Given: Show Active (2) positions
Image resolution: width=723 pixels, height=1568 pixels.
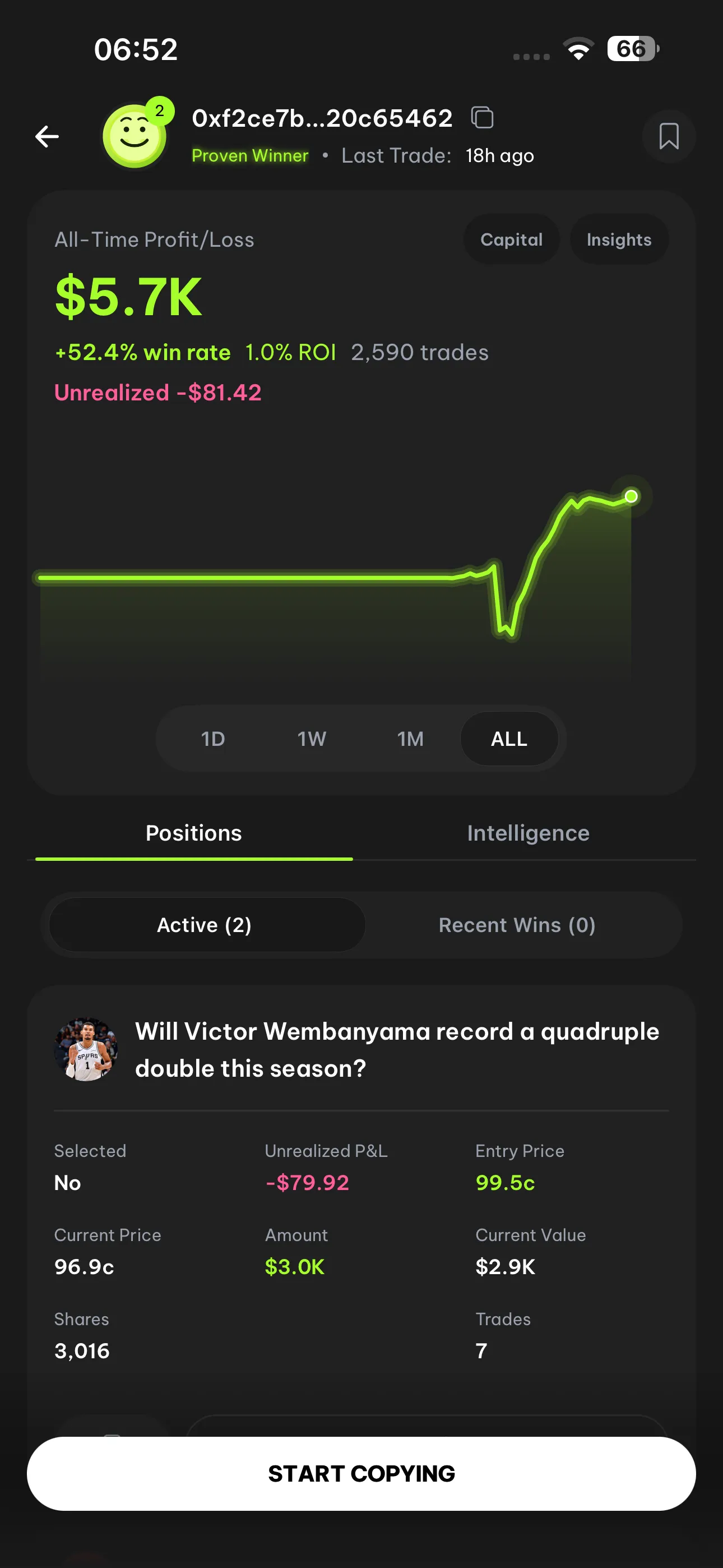Looking at the screenshot, I should [x=205, y=925].
